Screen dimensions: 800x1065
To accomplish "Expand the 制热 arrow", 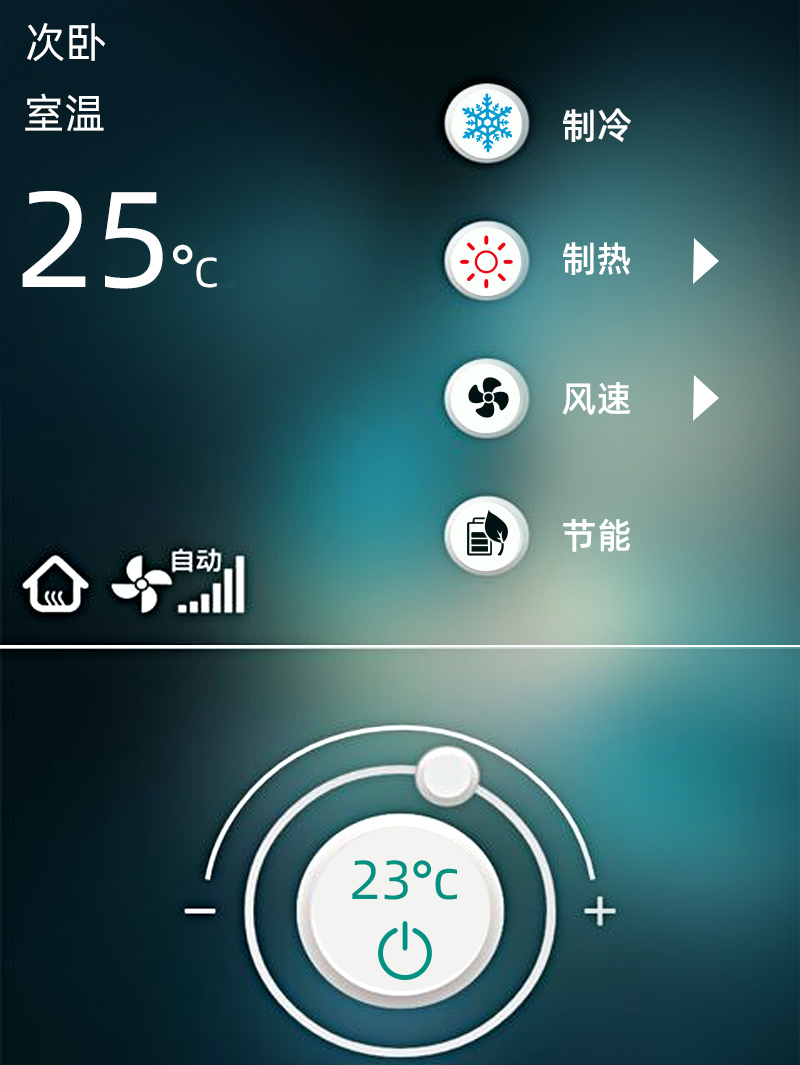I will pos(705,262).
